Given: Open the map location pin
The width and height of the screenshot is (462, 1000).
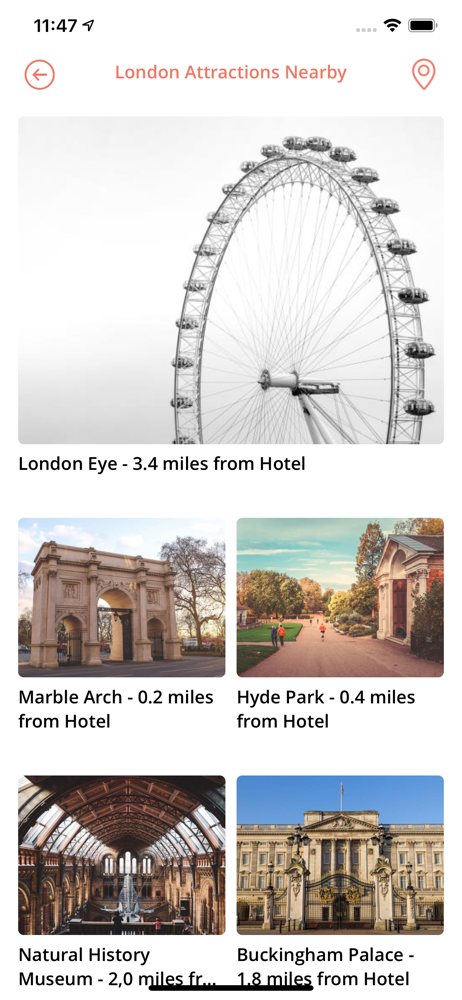Looking at the screenshot, I should coord(423,74).
